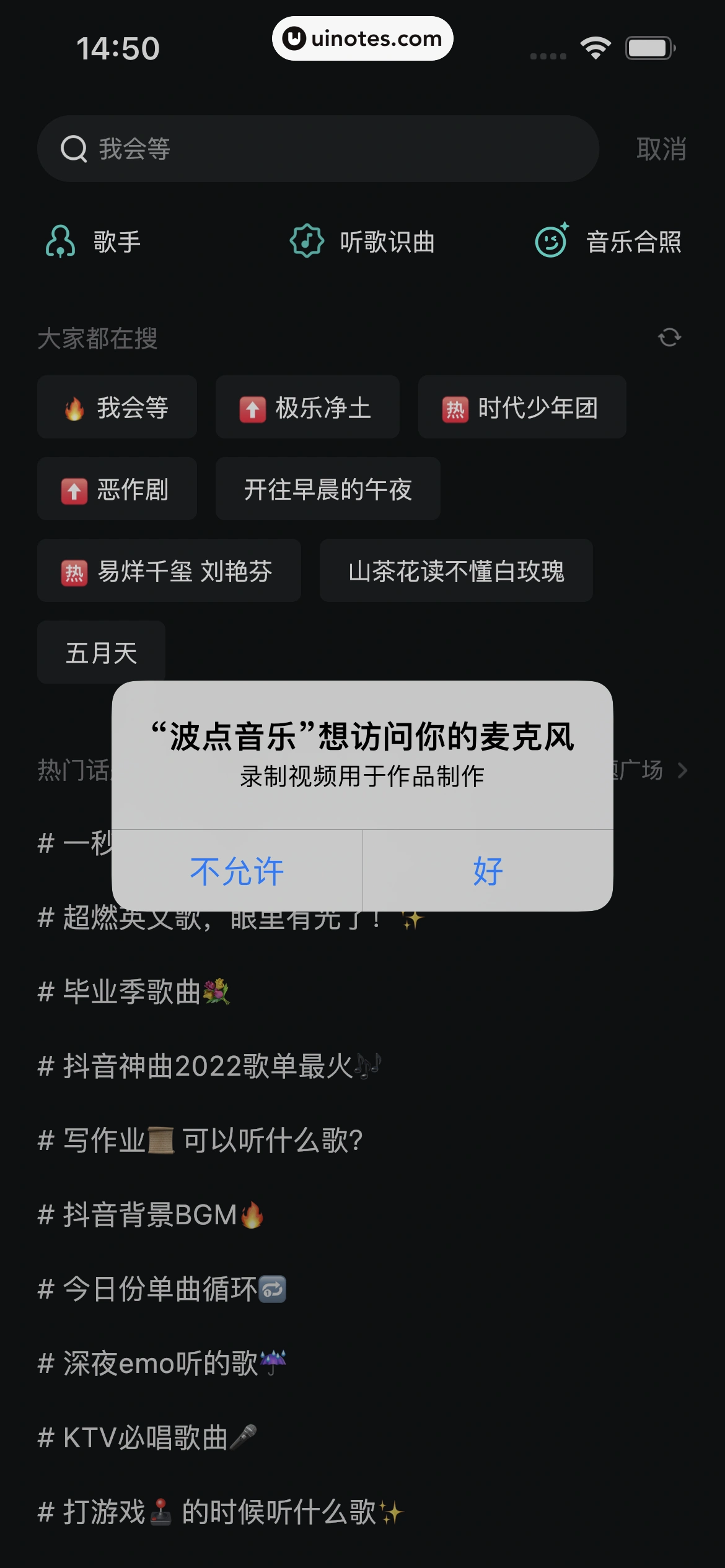Screen dimensions: 725x1568
Task: Search for 五月天
Action: 101,653
